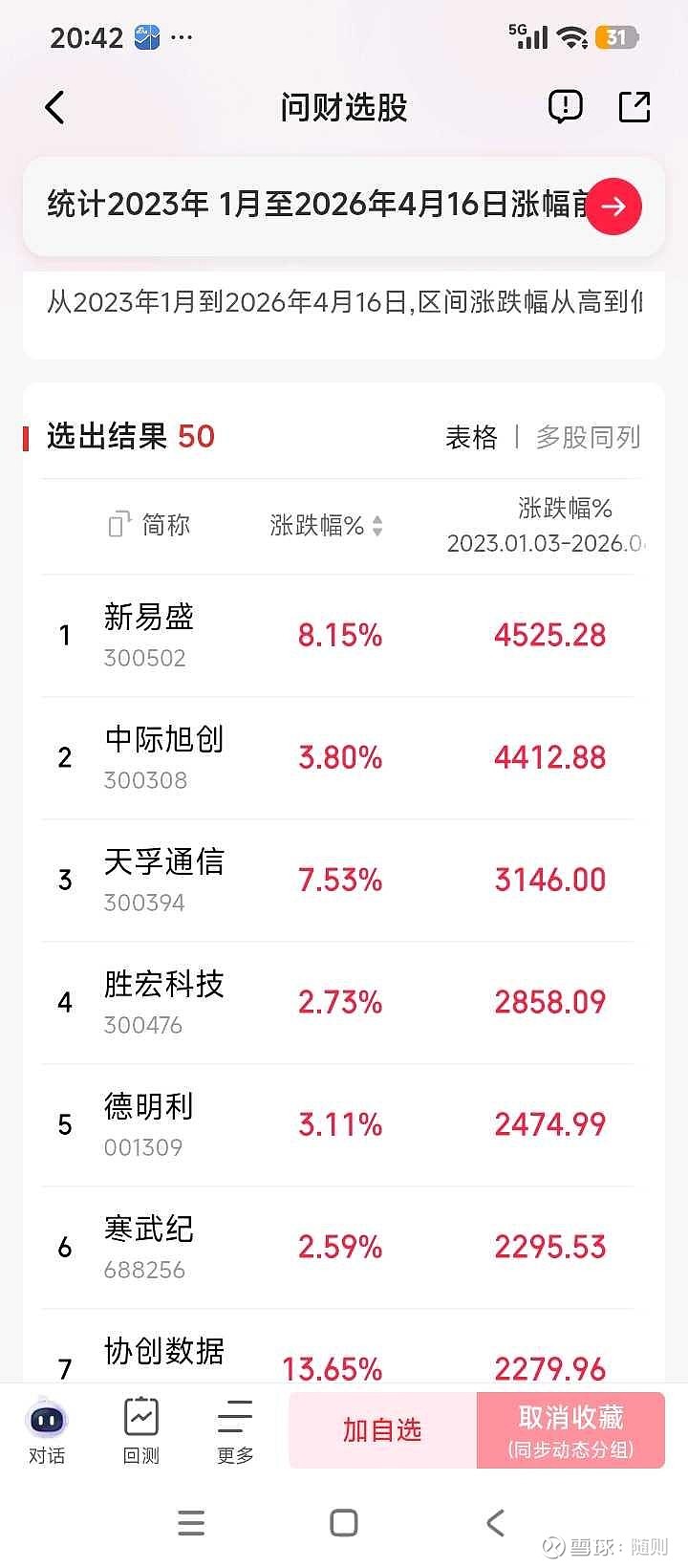688x1568 pixels.
Task: Open the 对话 chat assistant
Action: coord(46,1430)
